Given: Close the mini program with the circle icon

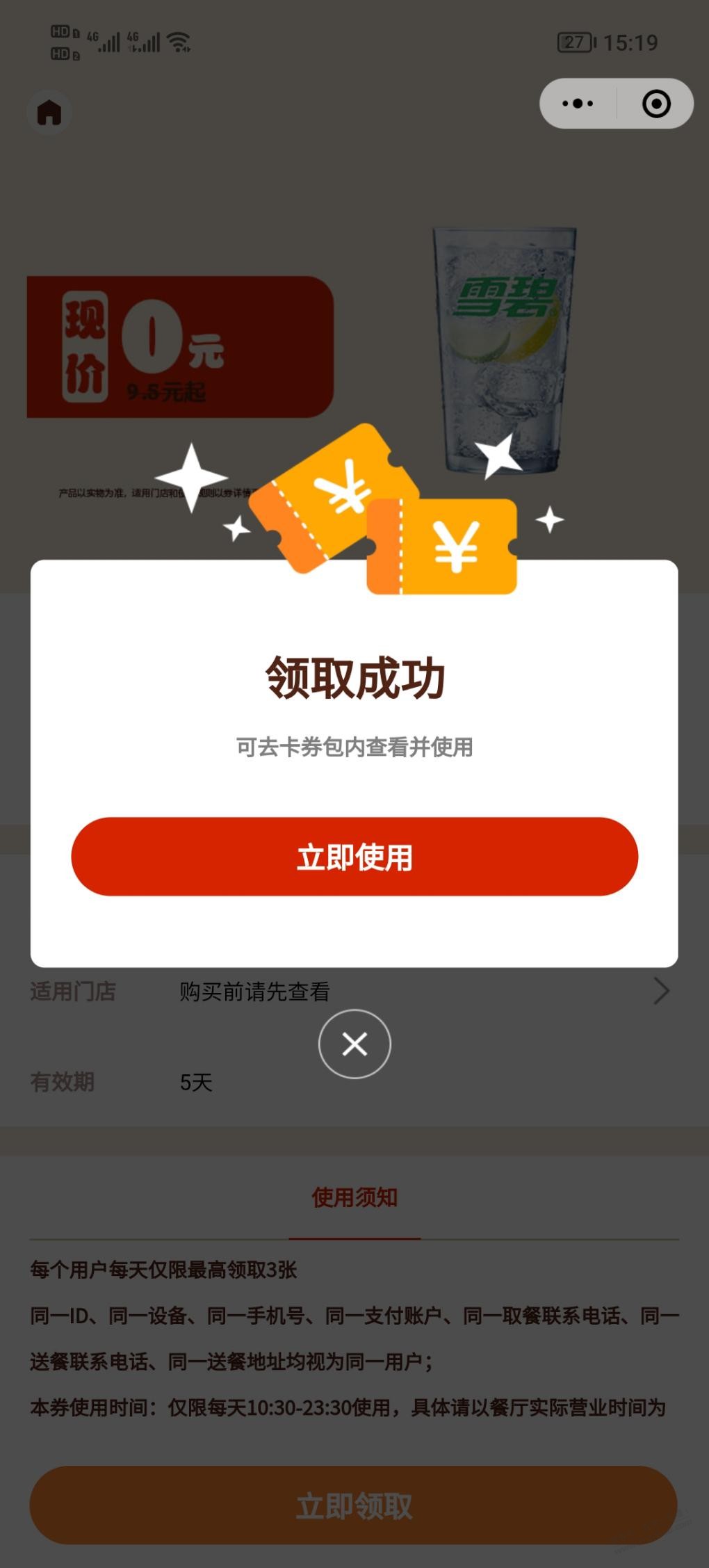Looking at the screenshot, I should tap(656, 104).
